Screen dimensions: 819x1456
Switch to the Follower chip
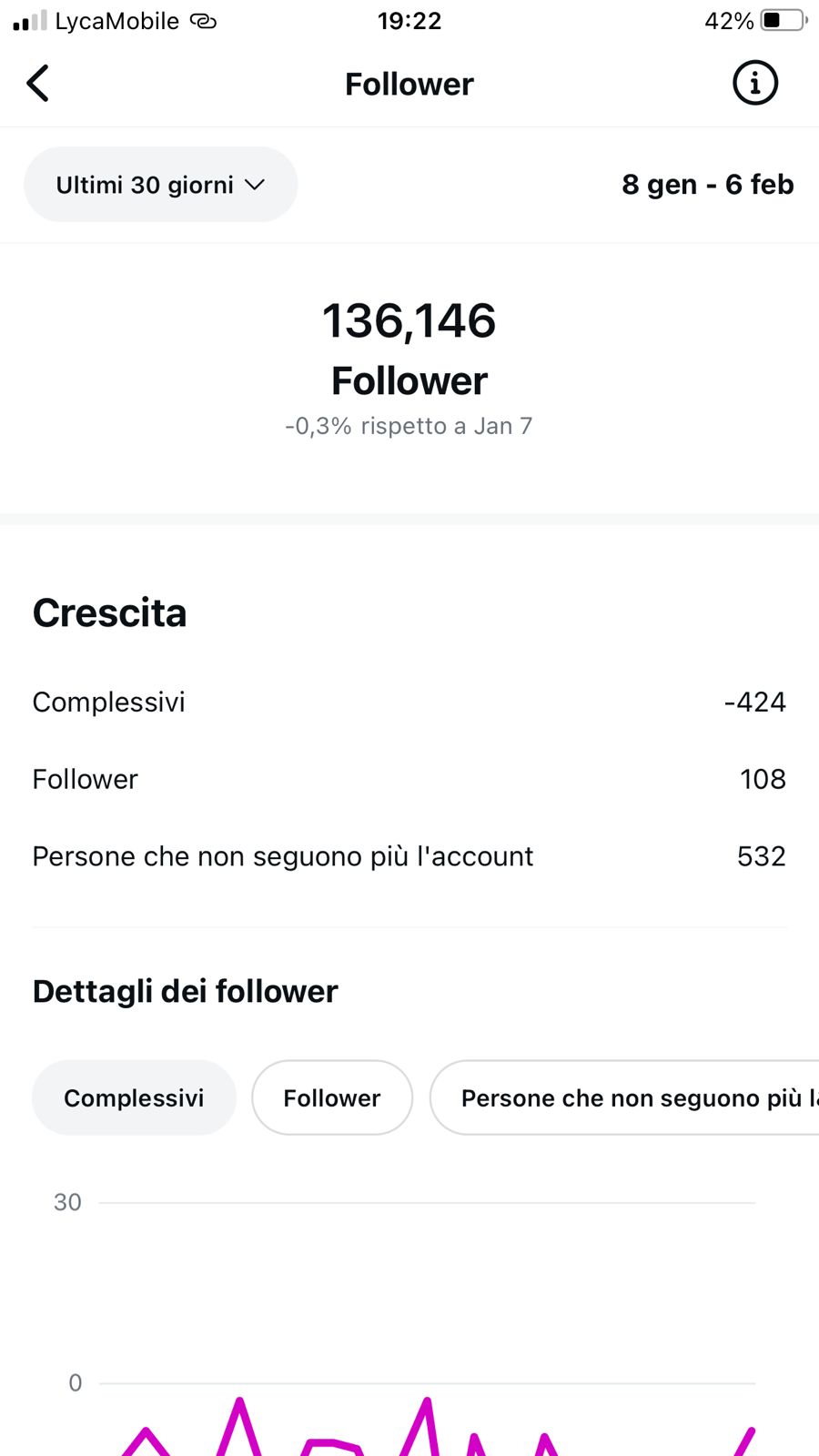[x=331, y=1097]
